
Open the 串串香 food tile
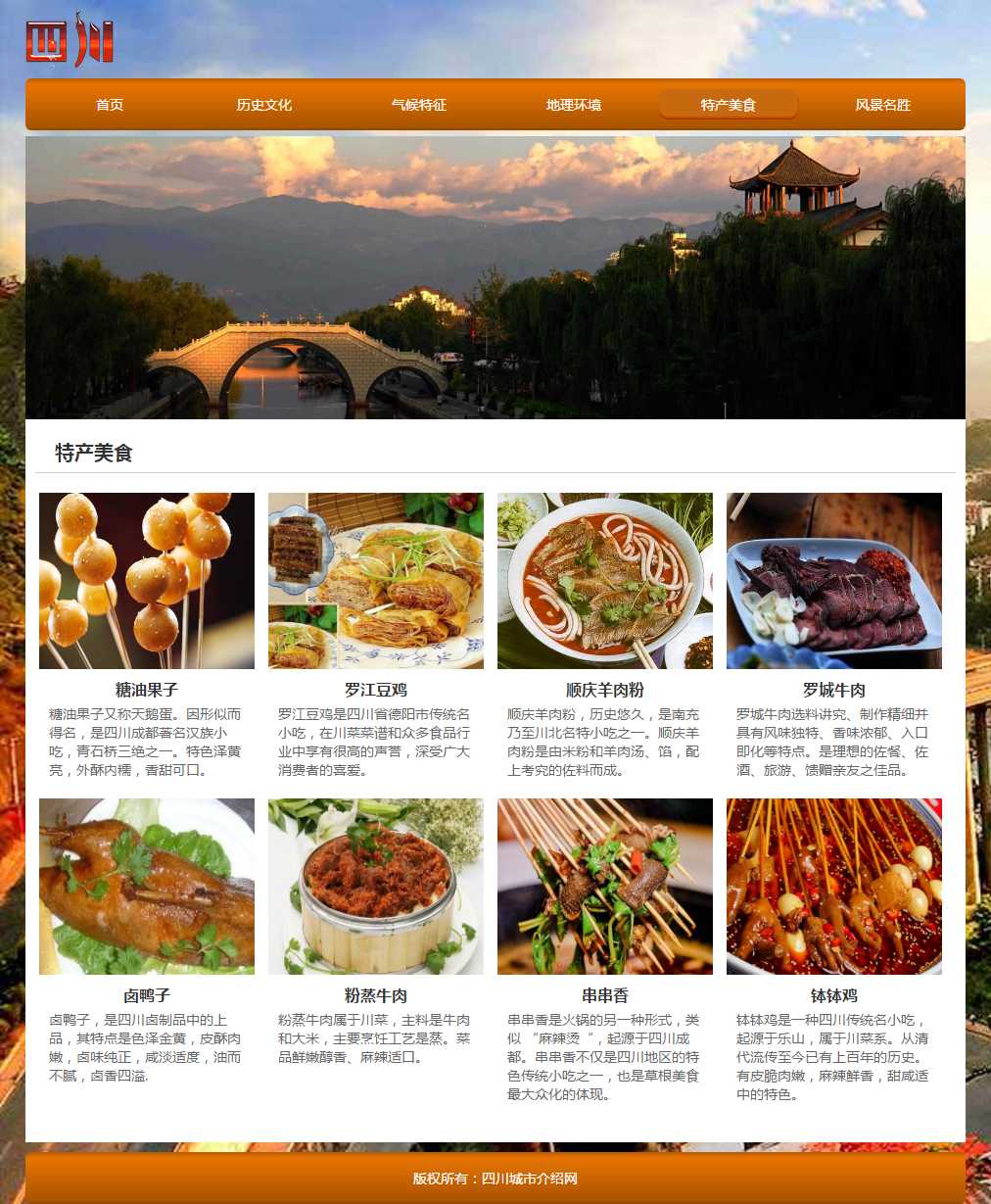click(x=605, y=887)
